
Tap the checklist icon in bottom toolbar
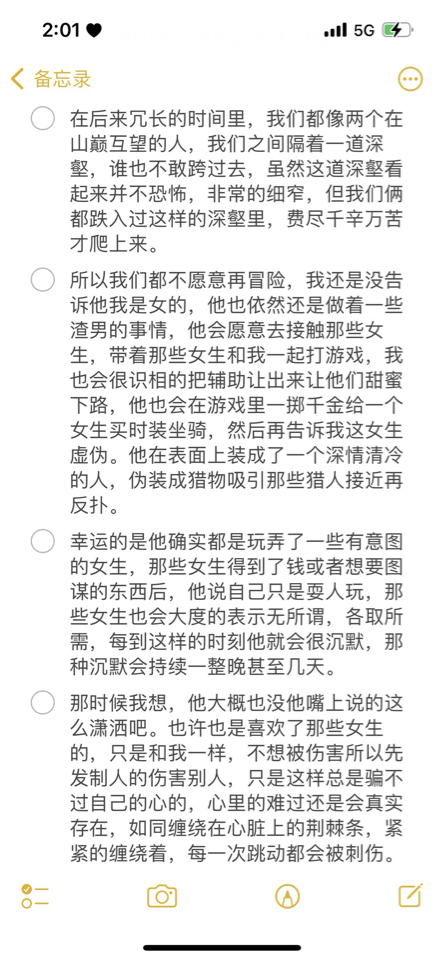[x=35, y=896]
